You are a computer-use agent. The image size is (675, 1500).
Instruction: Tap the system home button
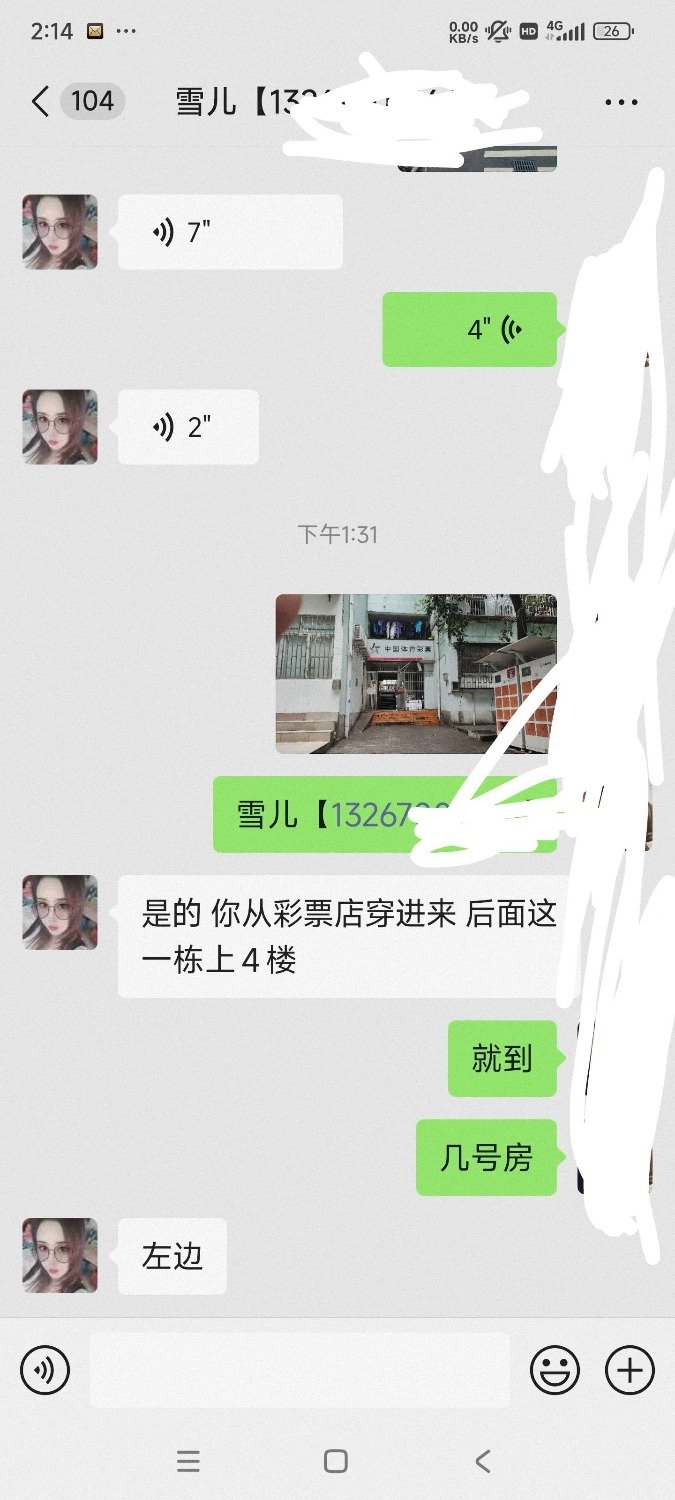[336, 1461]
